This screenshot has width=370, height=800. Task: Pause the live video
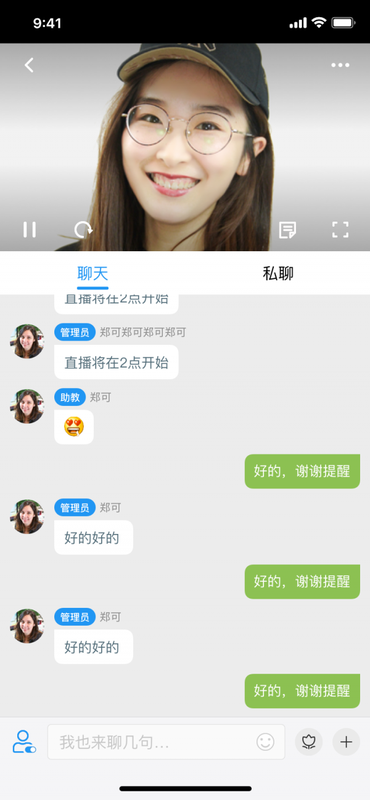30,230
